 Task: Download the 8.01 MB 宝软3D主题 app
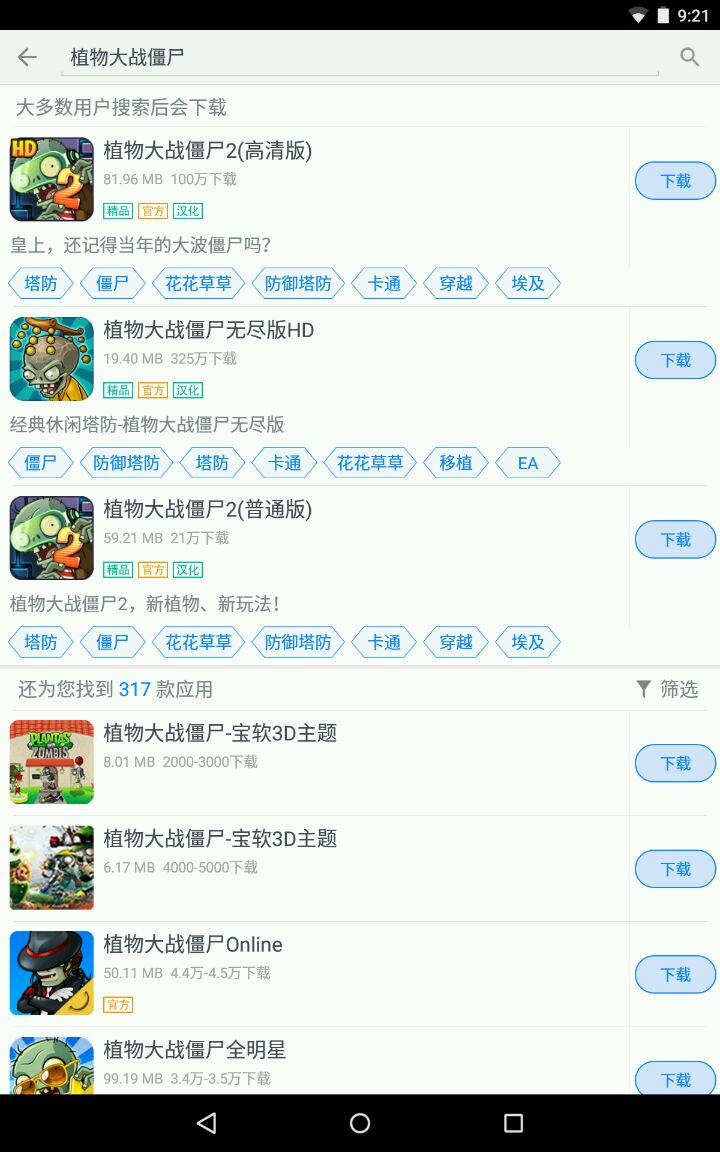[x=675, y=763]
